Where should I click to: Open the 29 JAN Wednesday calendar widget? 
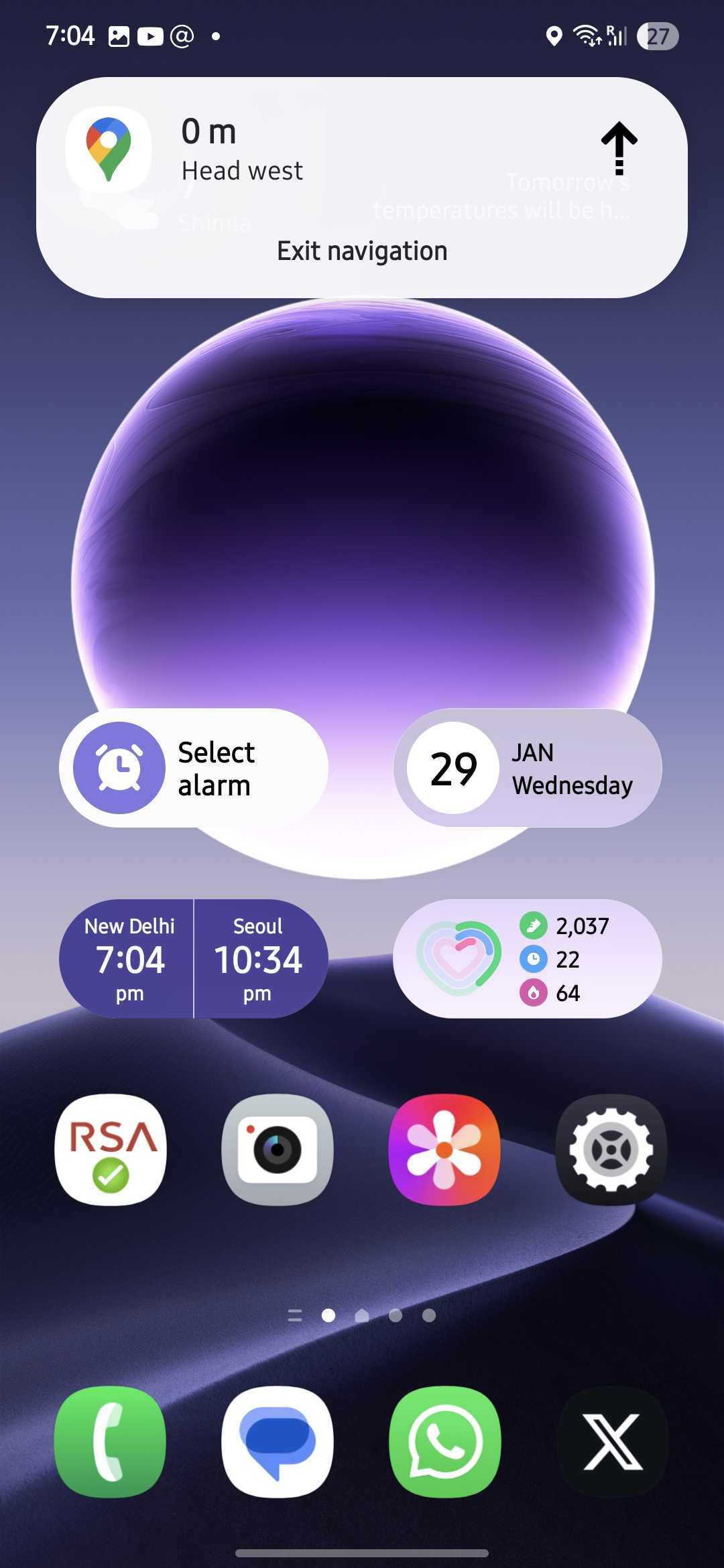528,768
